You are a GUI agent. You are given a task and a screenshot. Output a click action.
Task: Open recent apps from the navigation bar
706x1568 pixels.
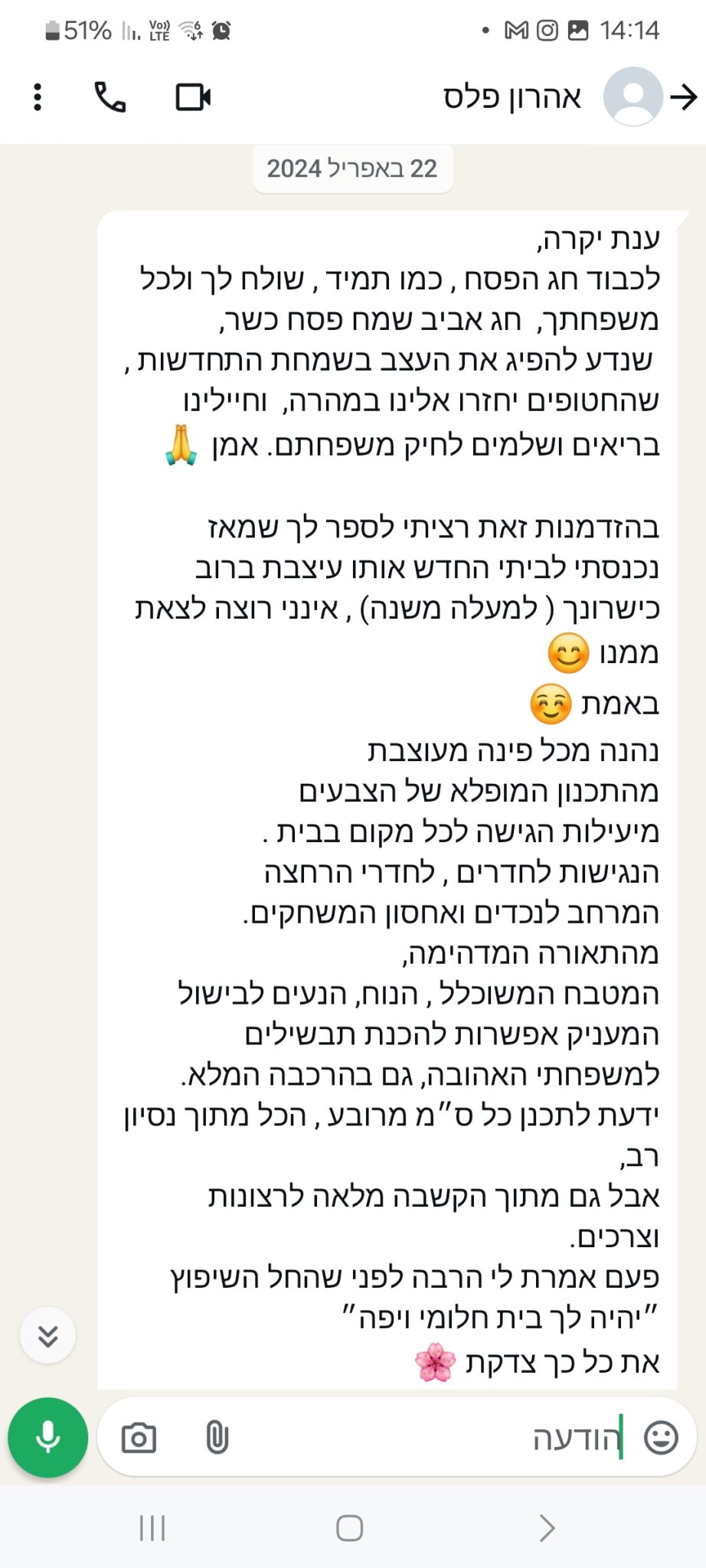click(x=152, y=1528)
